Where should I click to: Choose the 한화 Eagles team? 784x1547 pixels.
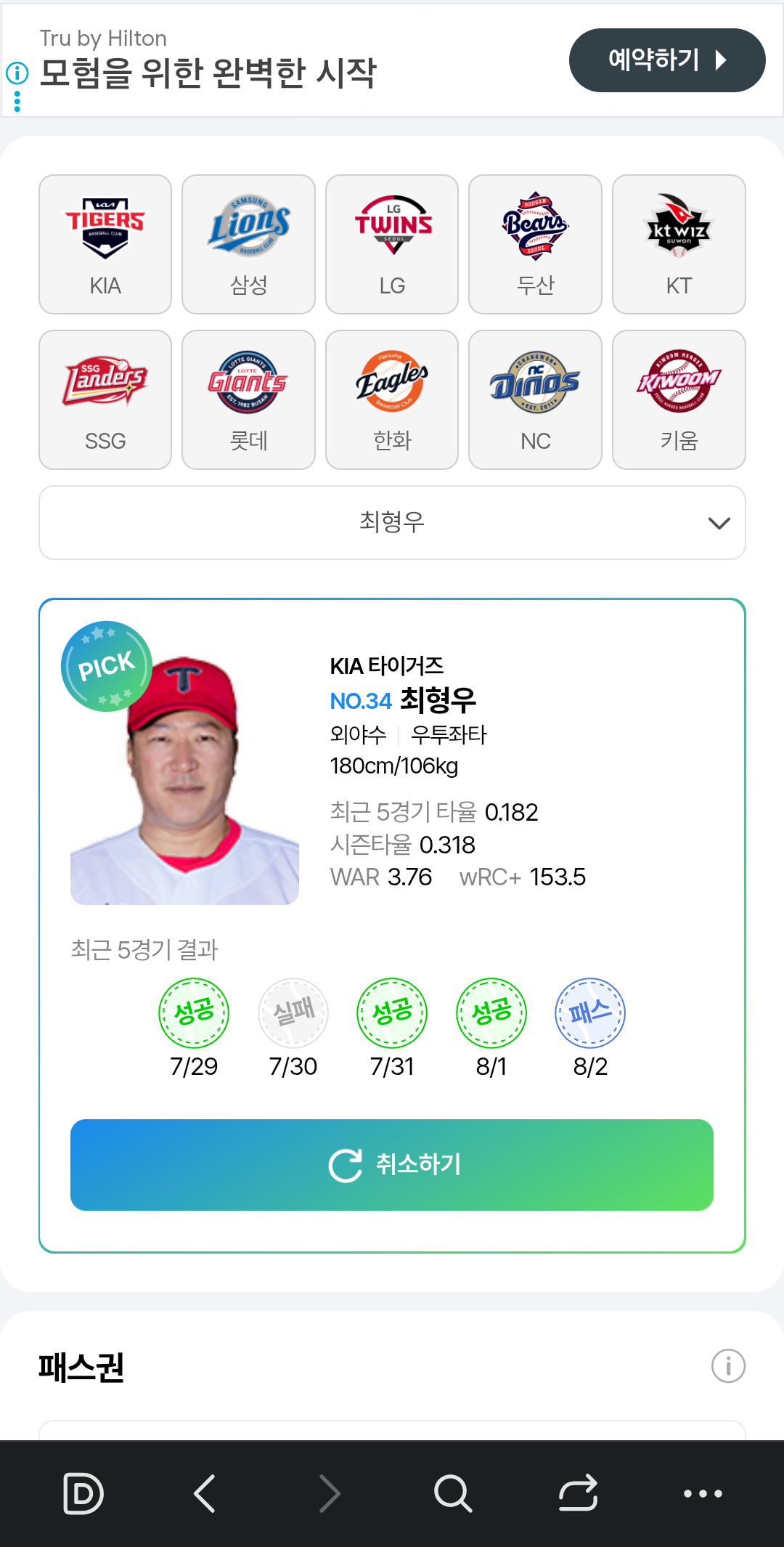coord(392,399)
